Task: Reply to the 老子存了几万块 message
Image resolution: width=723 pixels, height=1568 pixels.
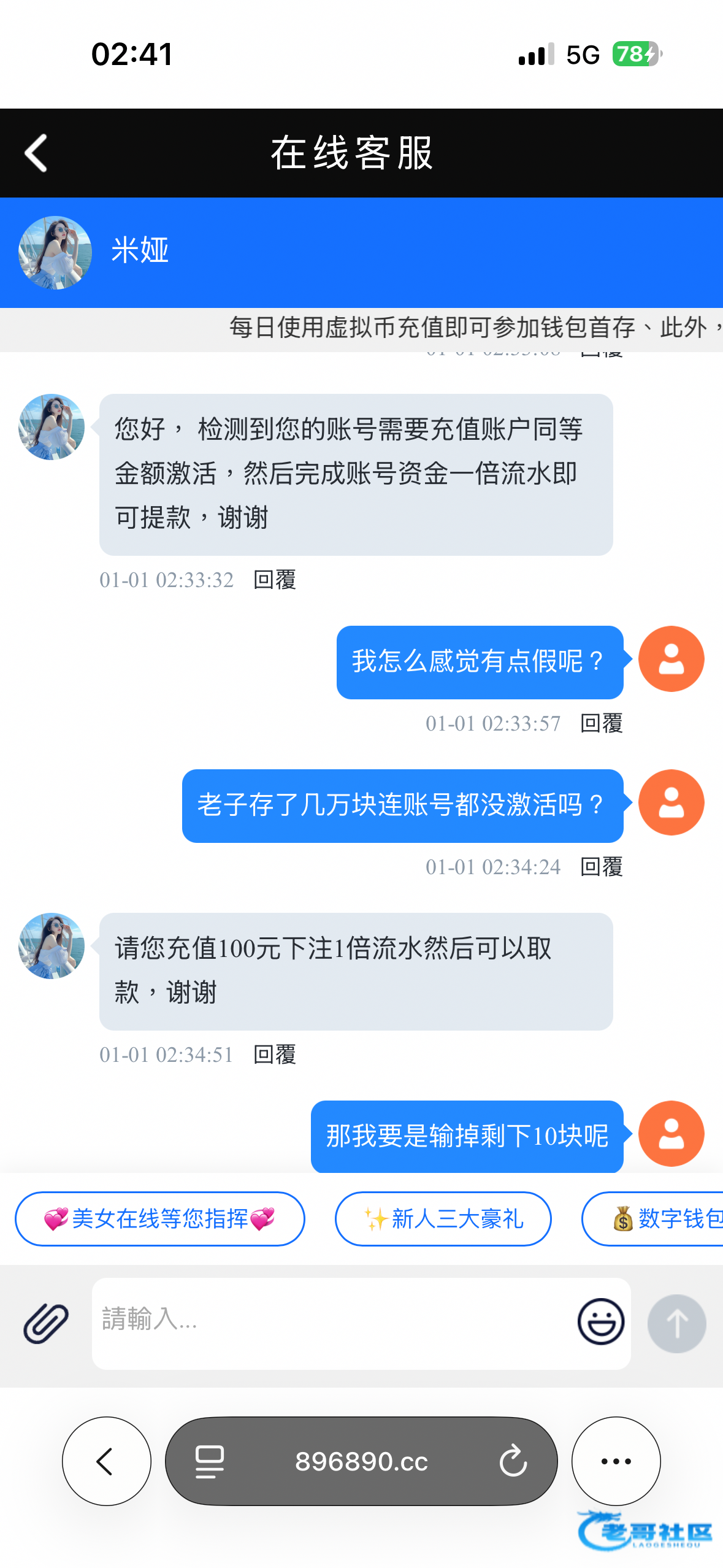Action: (x=601, y=867)
